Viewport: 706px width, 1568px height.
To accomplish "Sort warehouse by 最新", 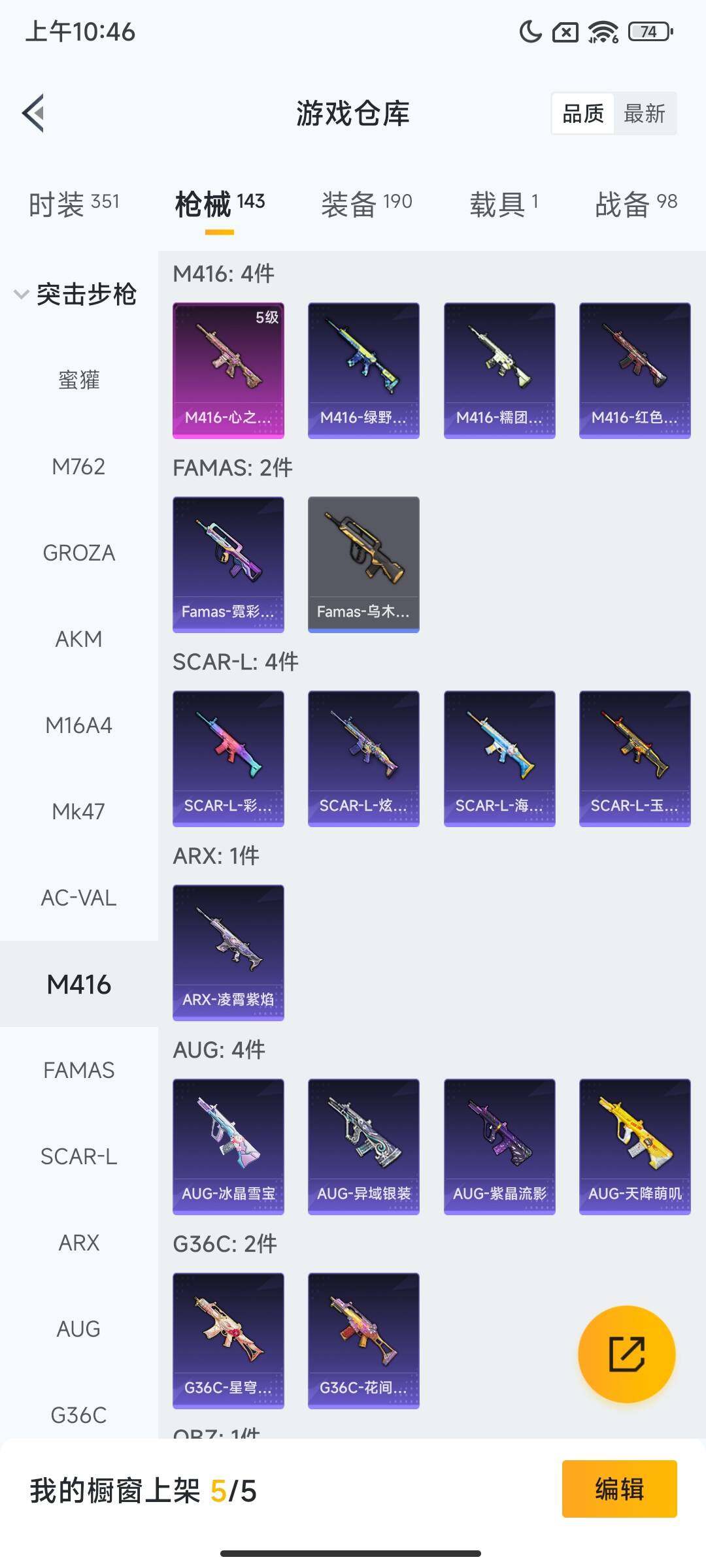I will click(x=644, y=114).
